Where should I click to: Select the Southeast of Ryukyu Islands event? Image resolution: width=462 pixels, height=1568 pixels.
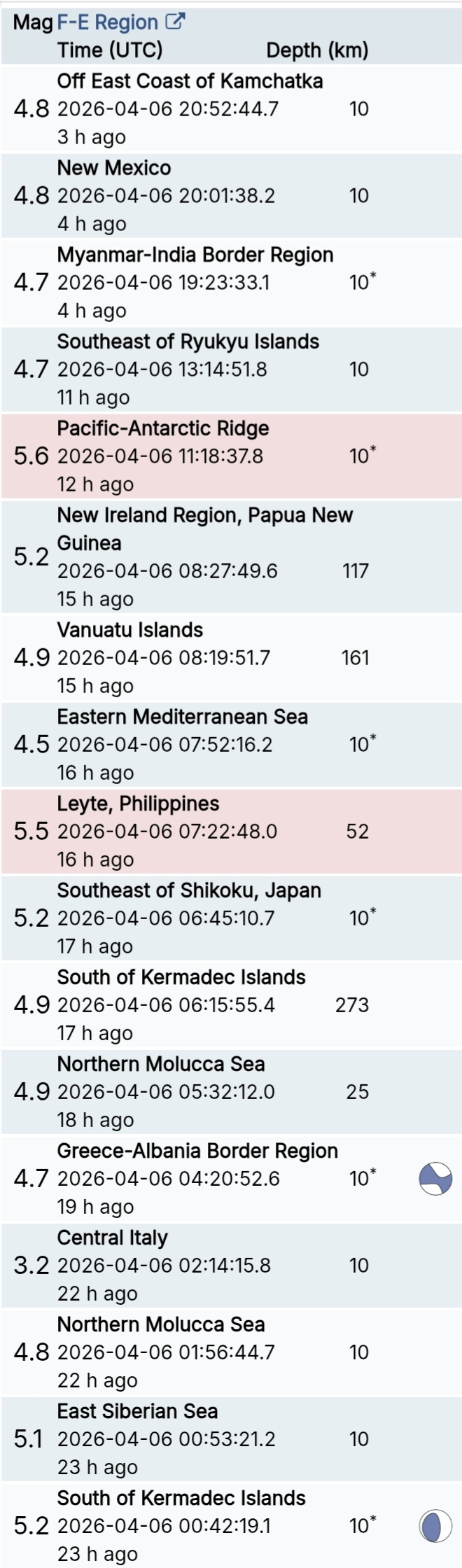point(188,342)
